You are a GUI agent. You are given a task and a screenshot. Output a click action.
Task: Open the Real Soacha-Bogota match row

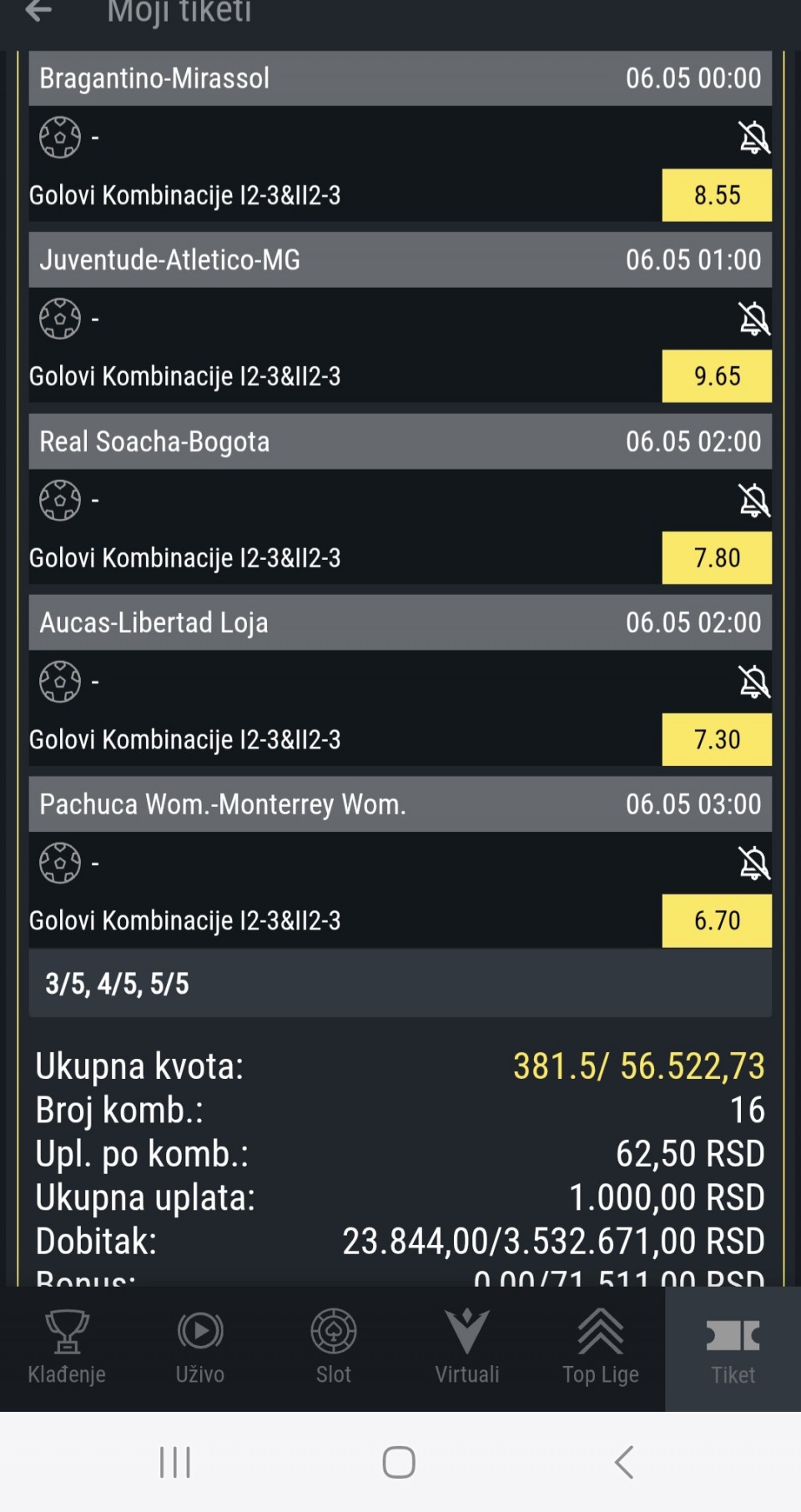coord(400,441)
